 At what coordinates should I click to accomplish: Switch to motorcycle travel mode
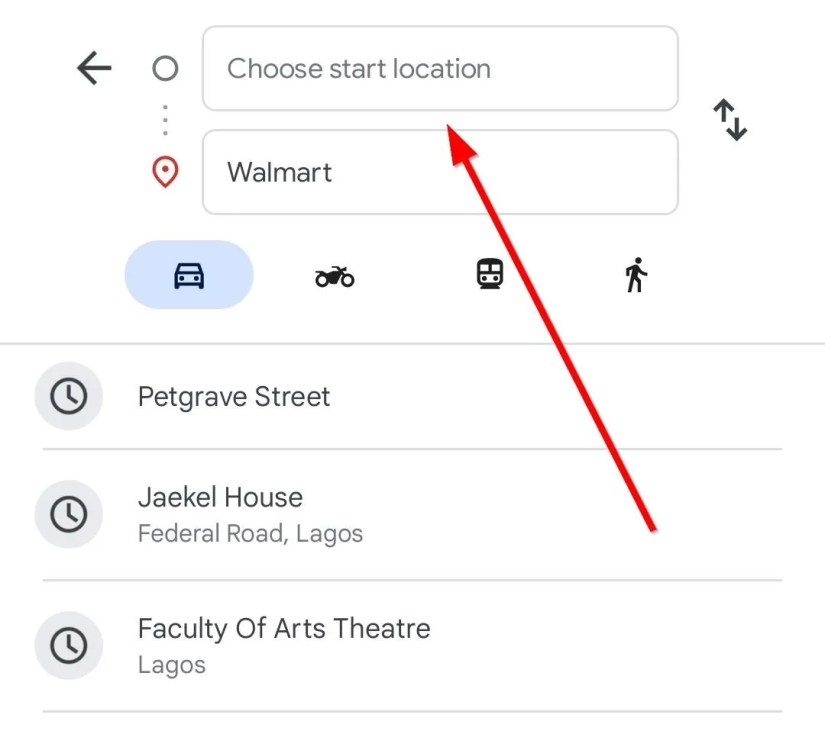pyautogui.click(x=335, y=276)
